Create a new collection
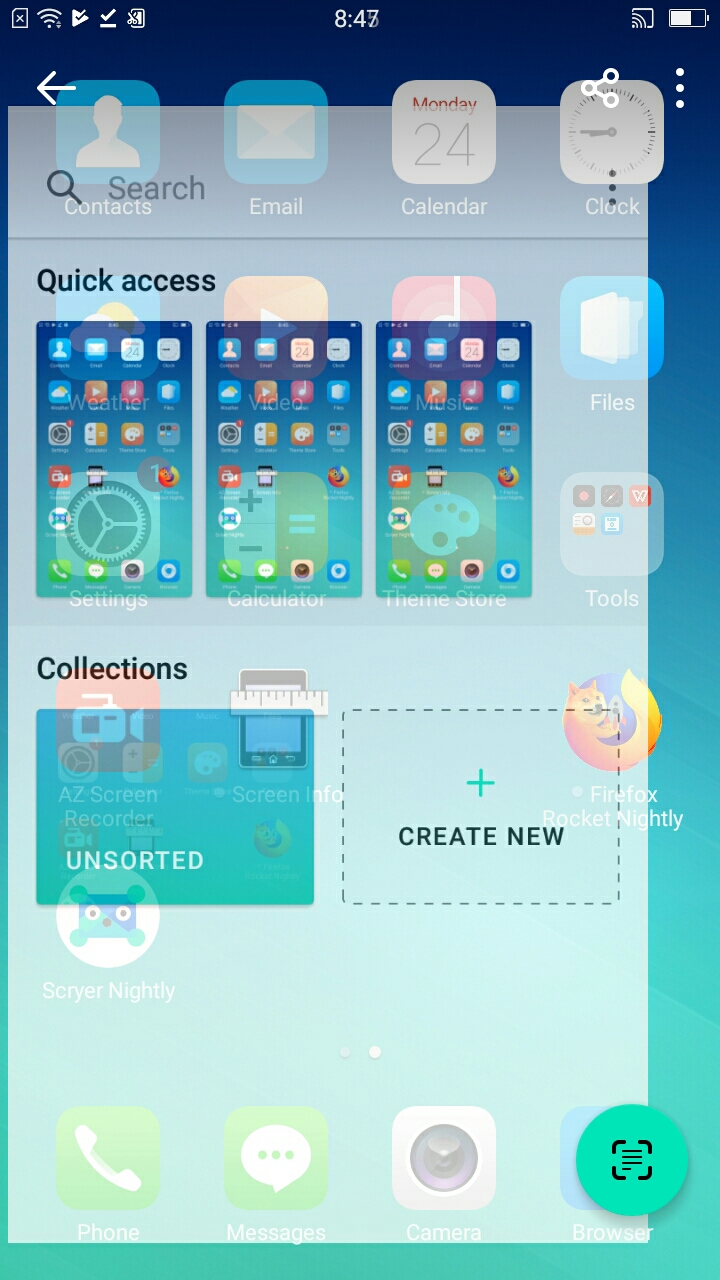Viewport: 720px width, 1280px height. click(481, 807)
